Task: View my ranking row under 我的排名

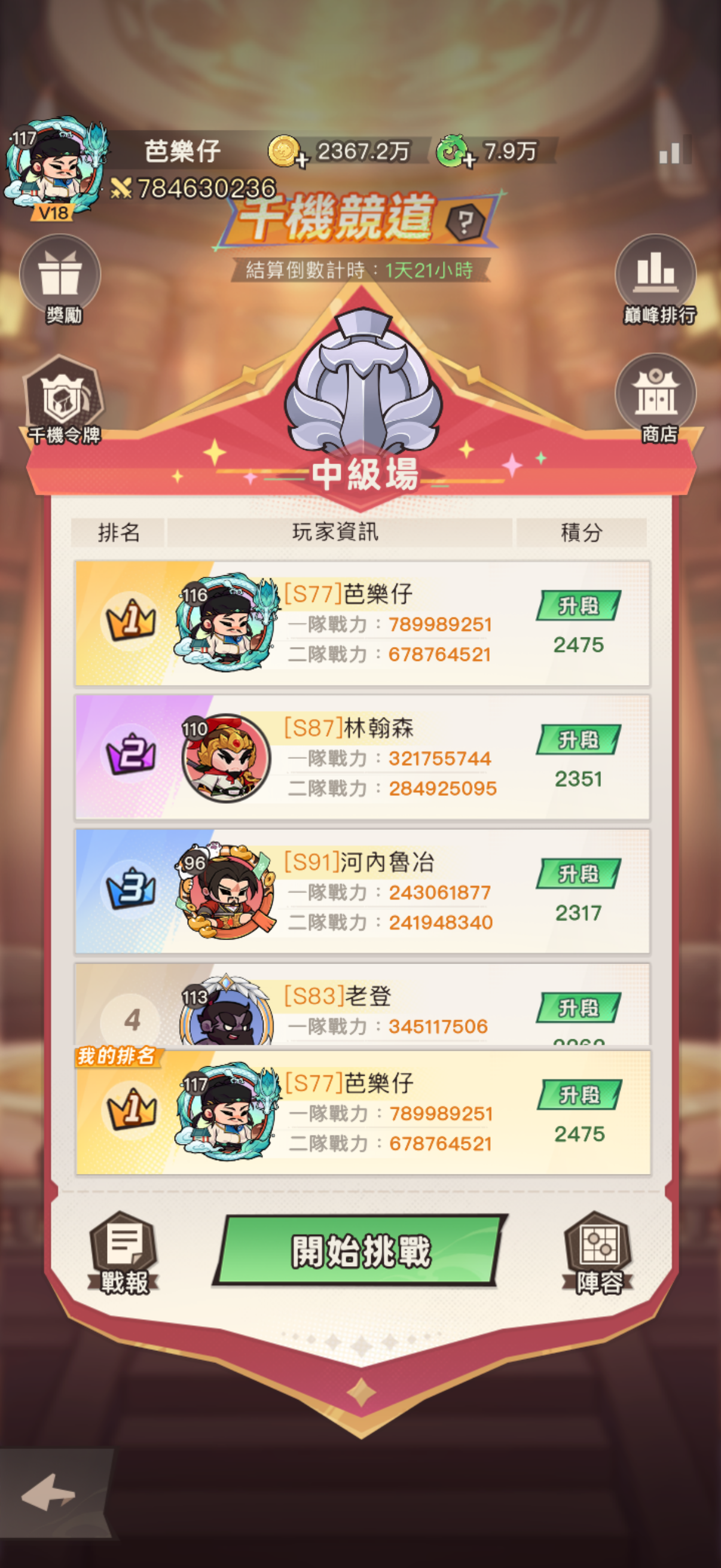Action: pyautogui.click(x=362, y=1113)
